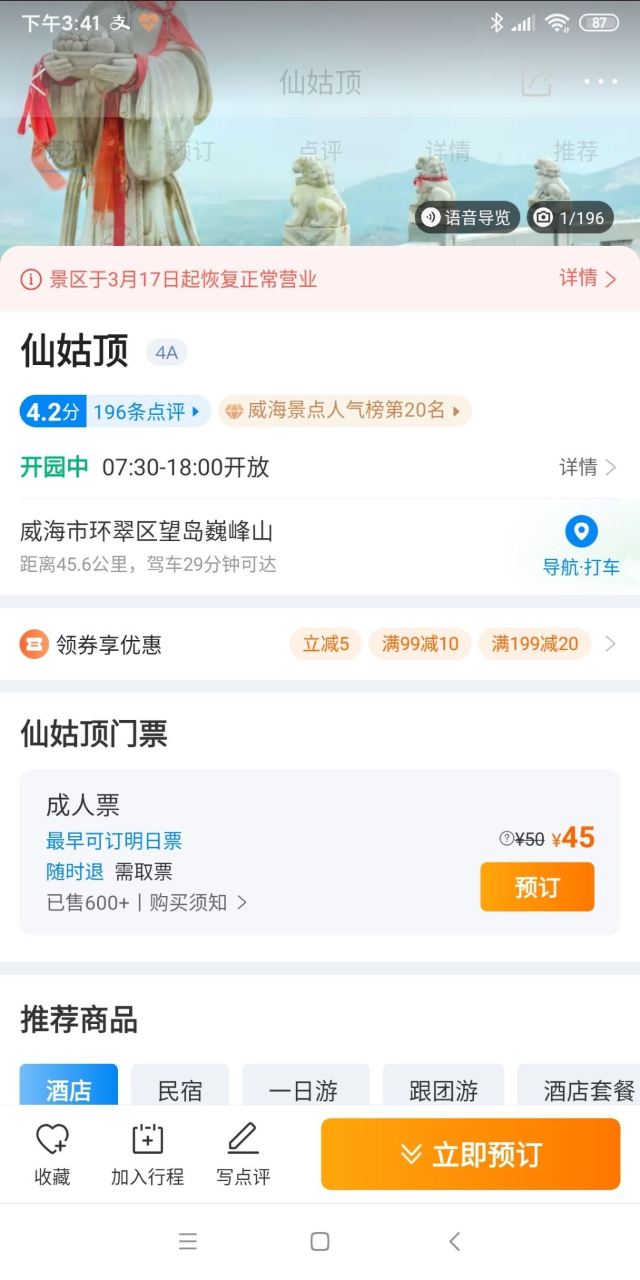
Task: Open the three-dot overflow menu
Action: pyautogui.click(x=600, y=82)
